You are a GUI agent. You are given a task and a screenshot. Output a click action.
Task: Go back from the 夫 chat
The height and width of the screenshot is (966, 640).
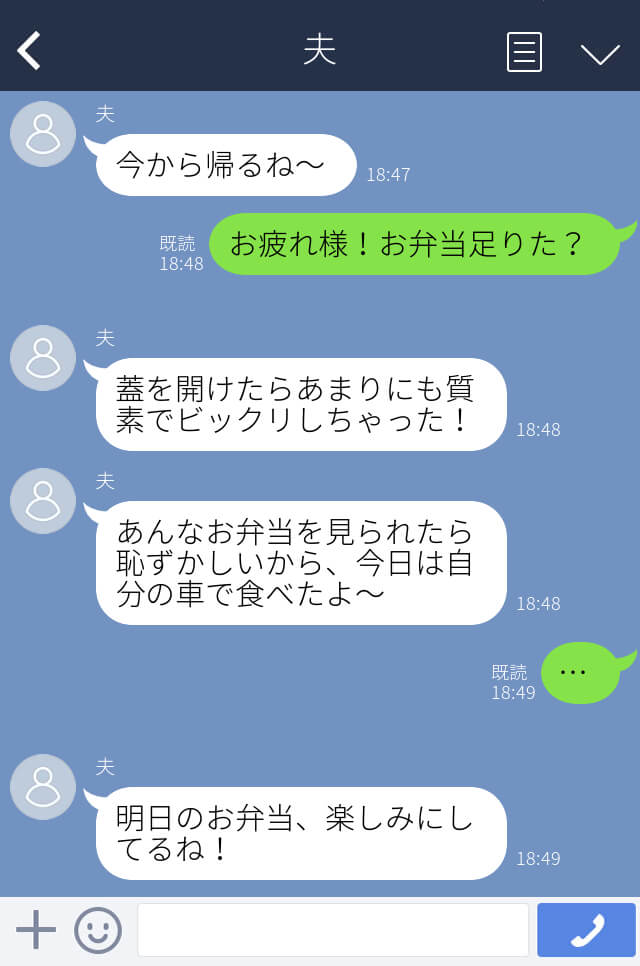coord(30,51)
